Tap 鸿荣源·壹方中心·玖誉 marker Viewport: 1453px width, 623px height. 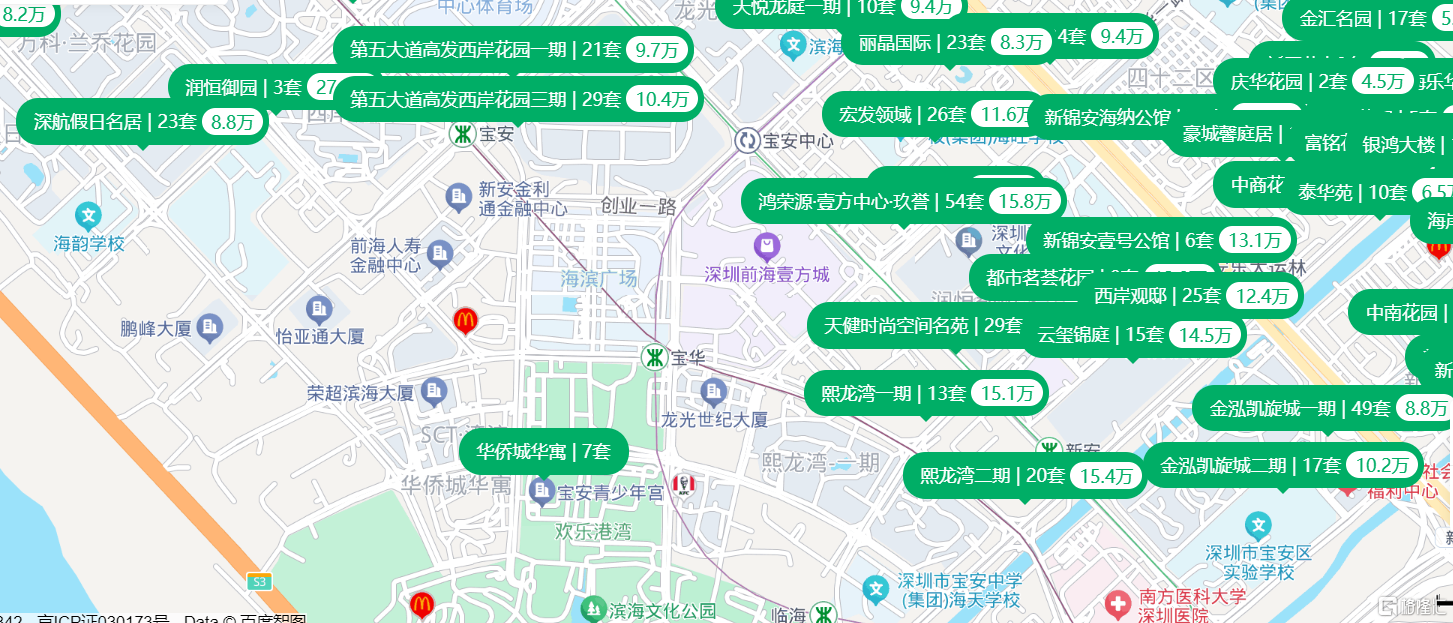[x=903, y=202]
